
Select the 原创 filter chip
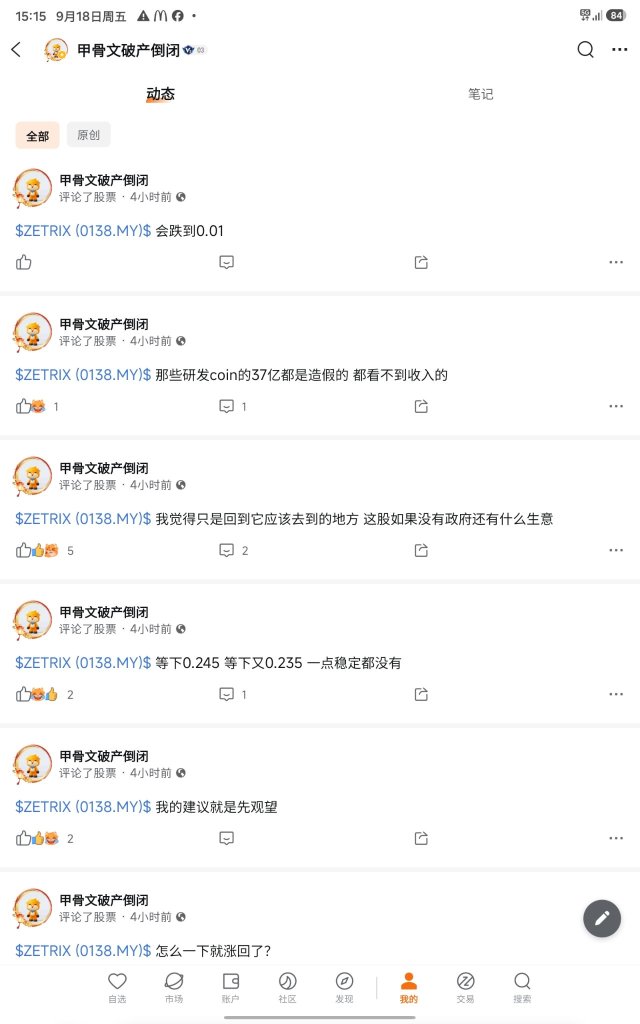(x=88, y=135)
